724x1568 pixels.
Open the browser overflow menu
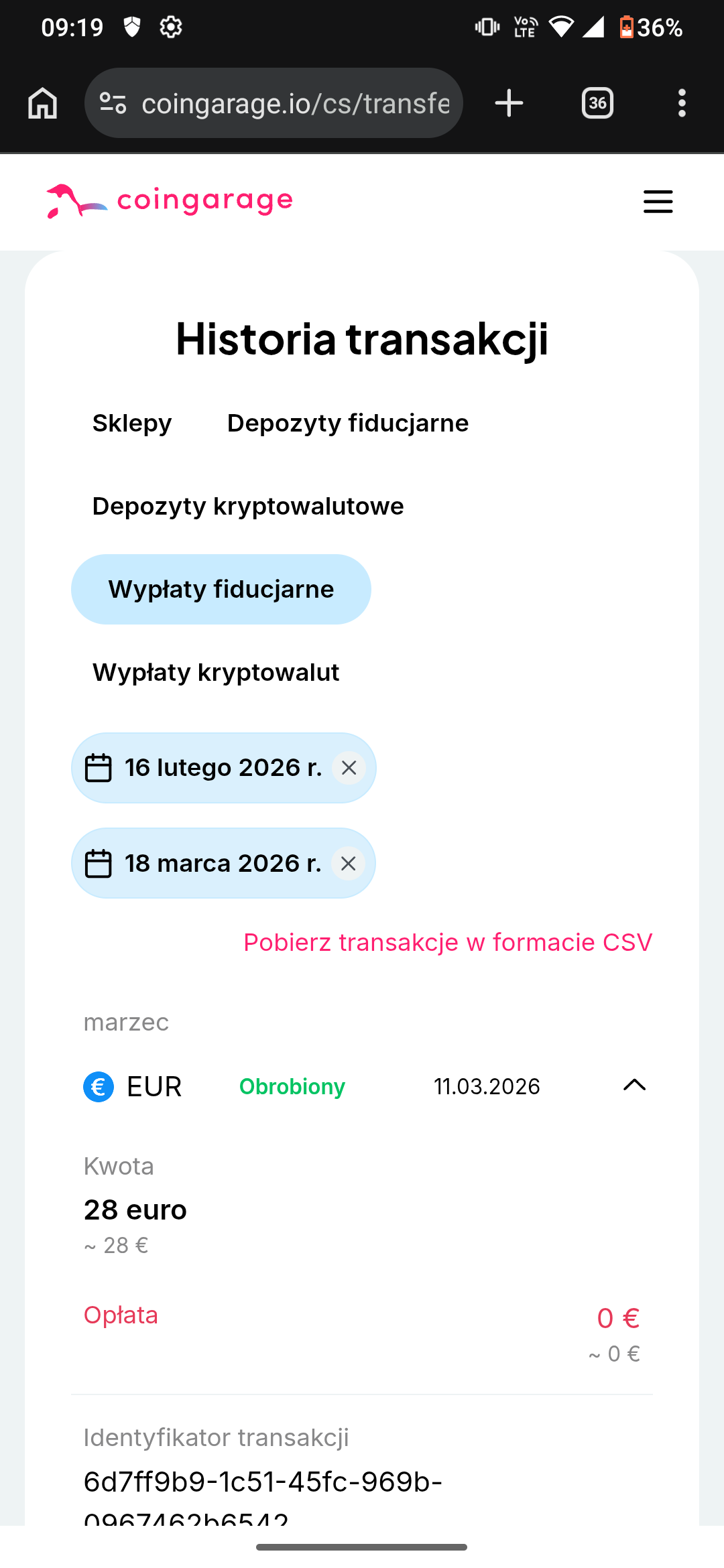682,103
